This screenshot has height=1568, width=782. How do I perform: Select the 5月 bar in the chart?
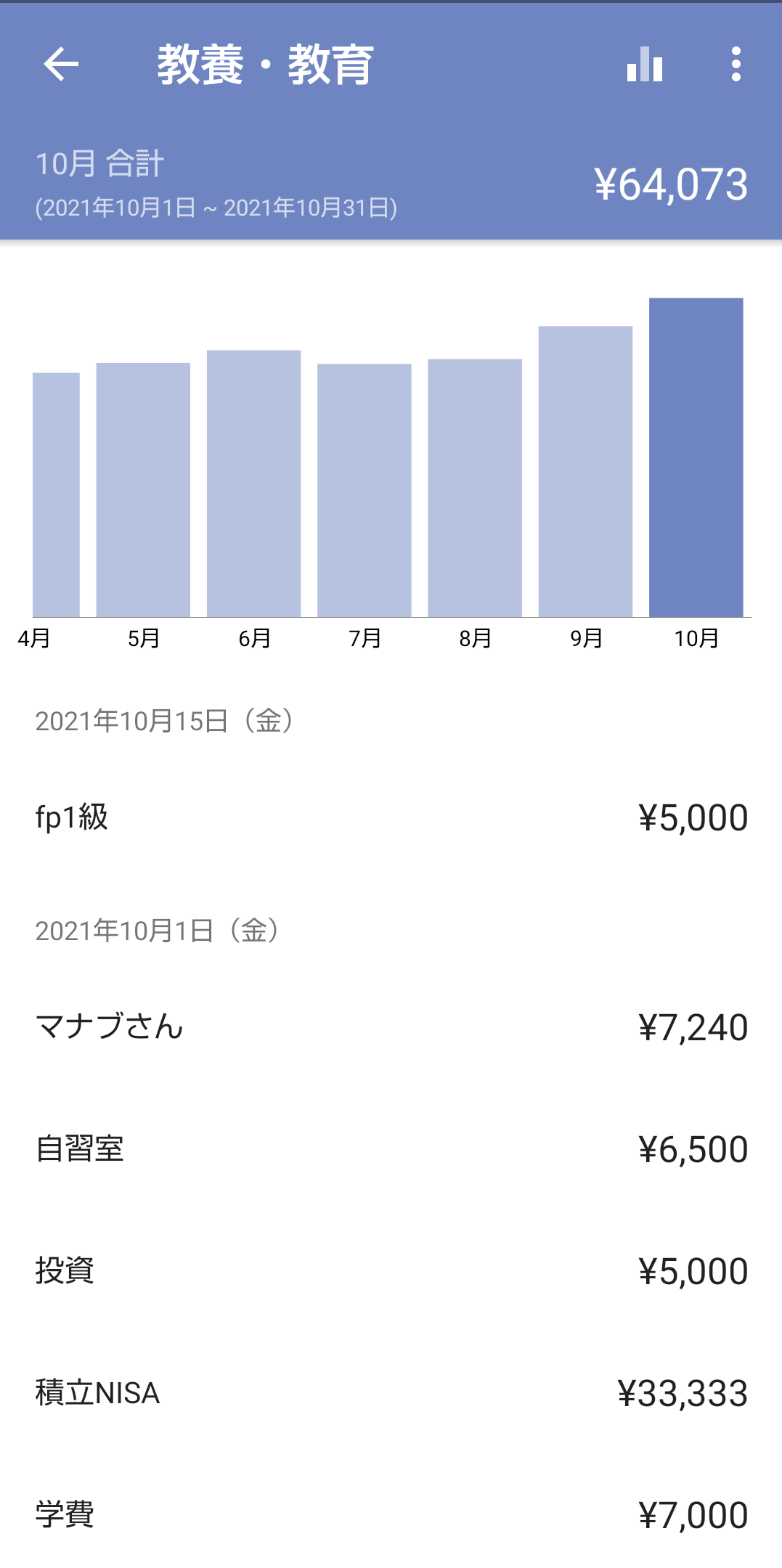[x=143, y=490]
